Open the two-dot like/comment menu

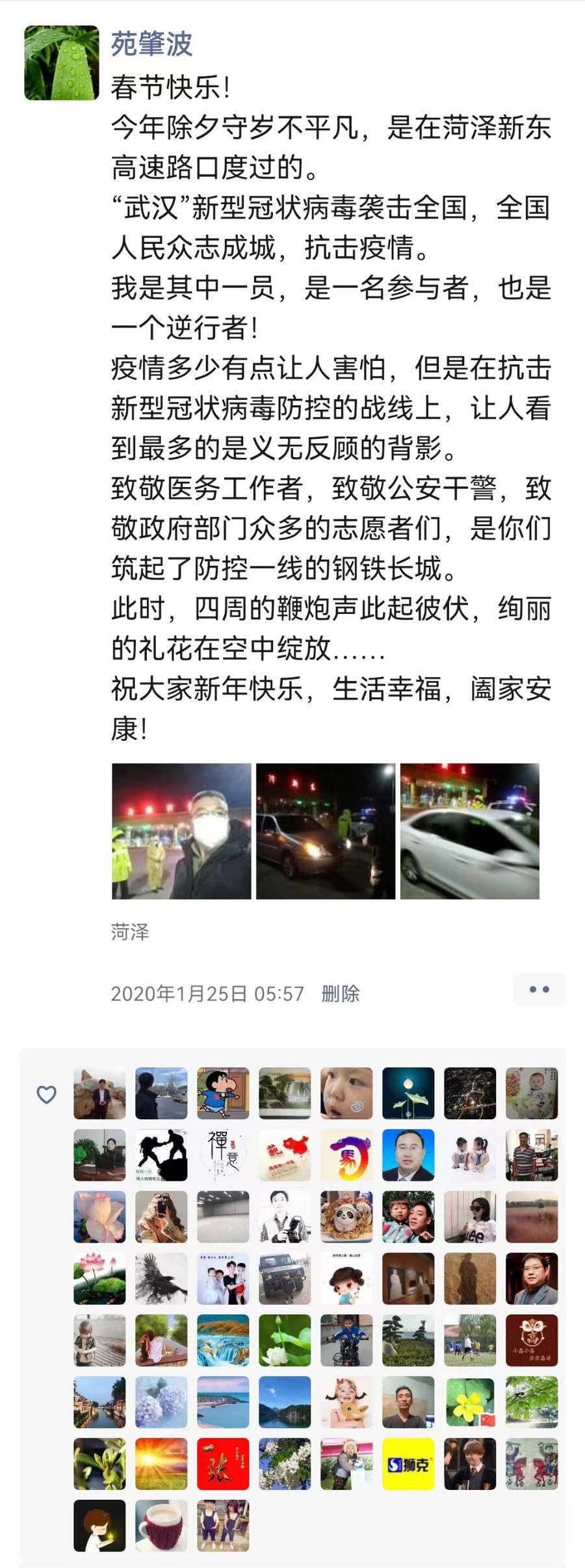(539, 989)
